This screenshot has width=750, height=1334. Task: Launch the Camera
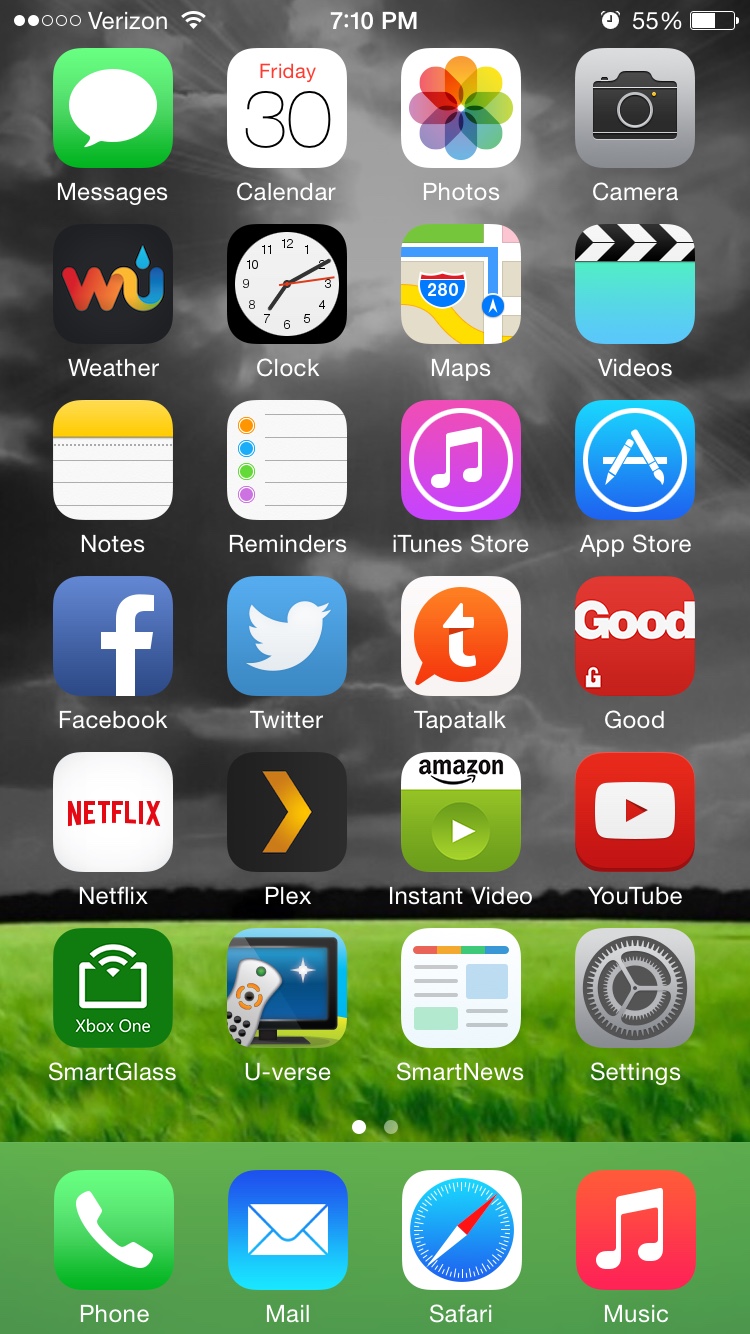[x=635, y=108]
